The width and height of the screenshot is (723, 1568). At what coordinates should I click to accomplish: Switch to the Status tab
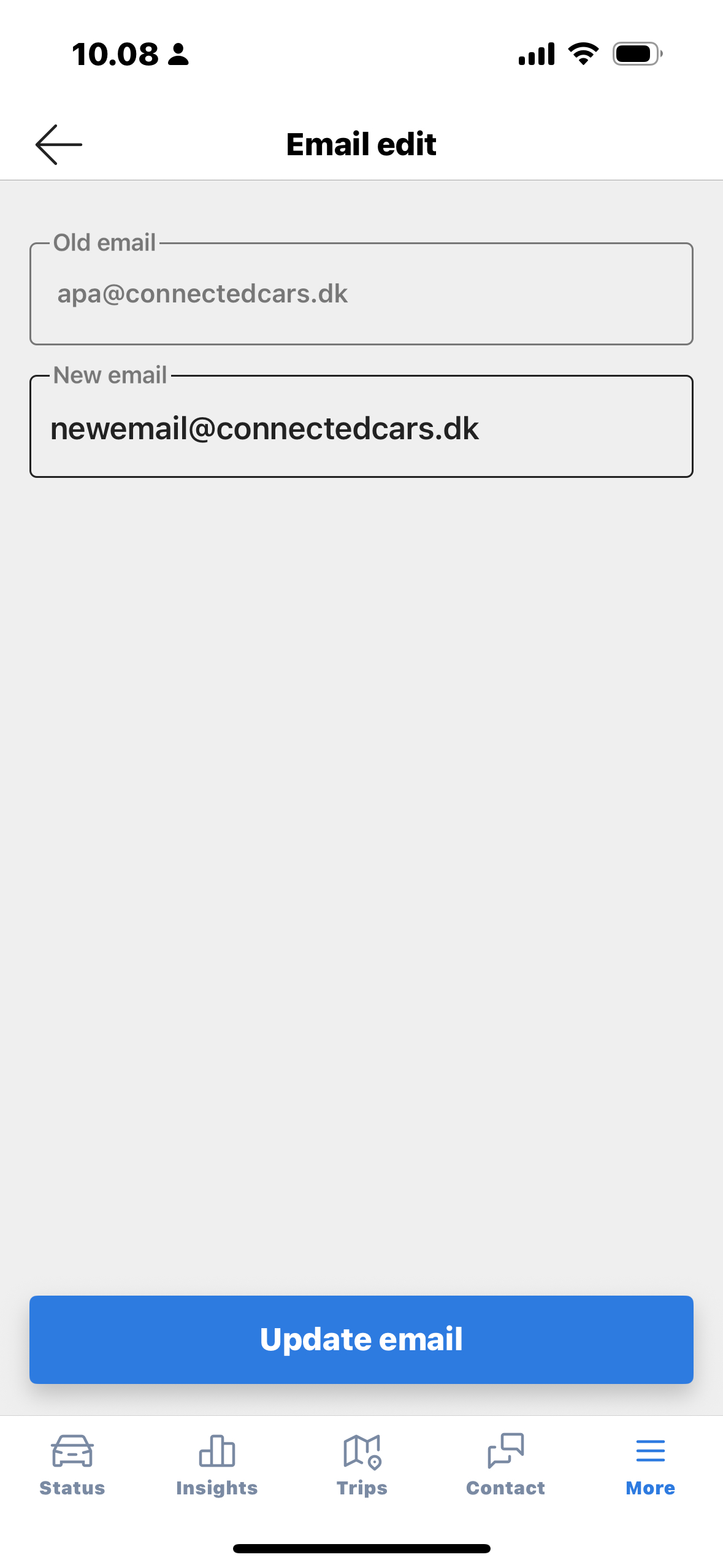(72, 1465)
